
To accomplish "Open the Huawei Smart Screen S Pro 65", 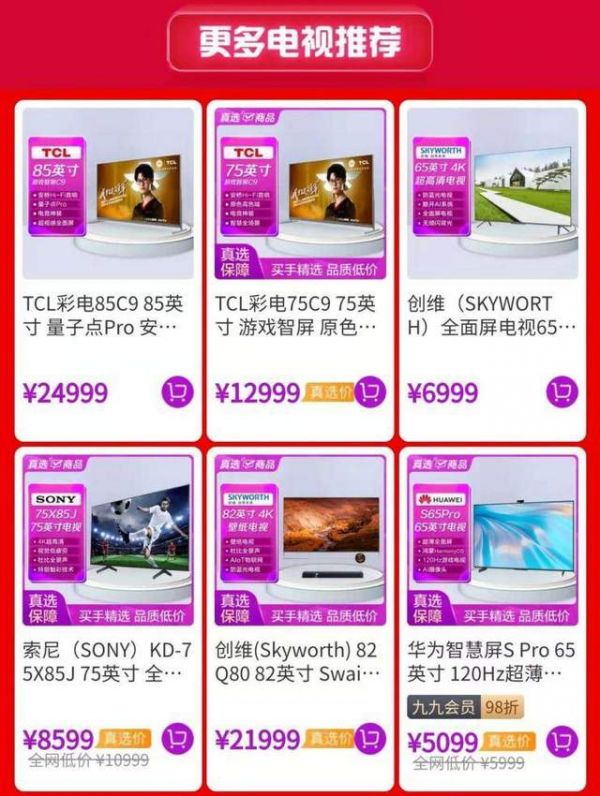I will 492,545.
